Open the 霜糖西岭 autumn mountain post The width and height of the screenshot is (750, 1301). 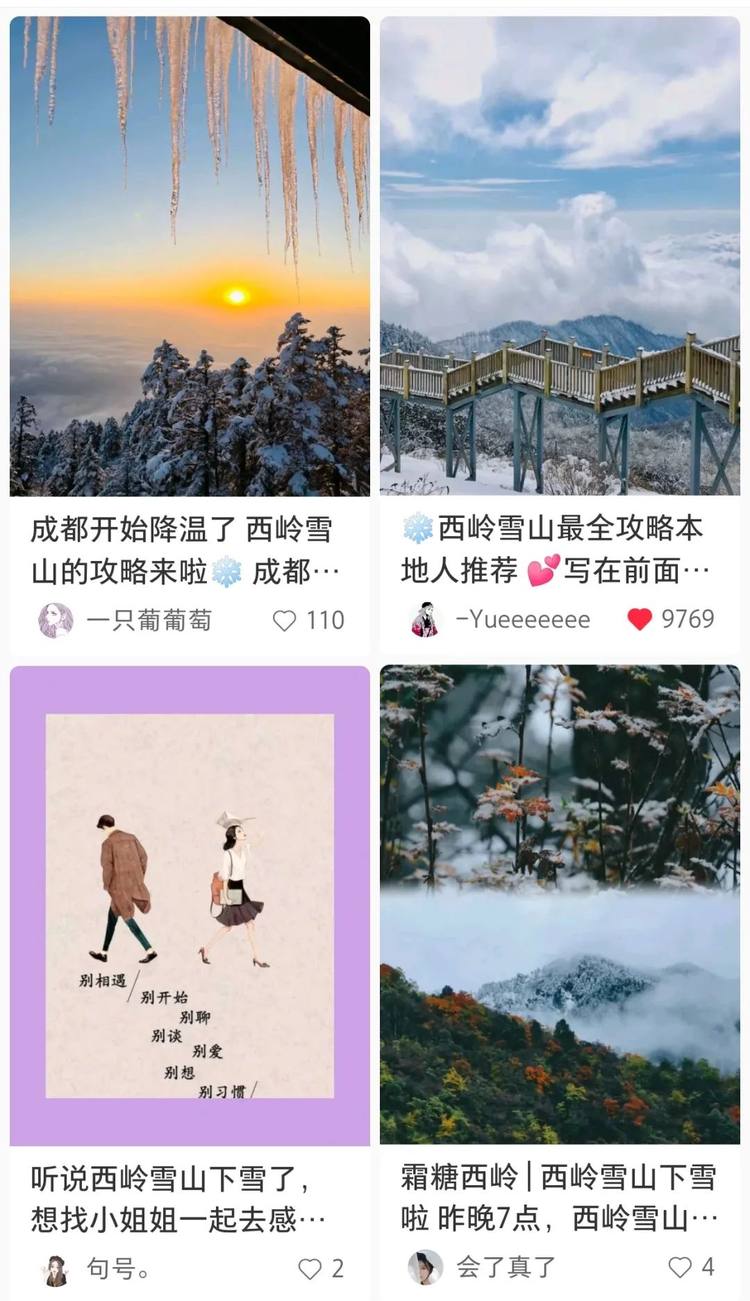pyautogui.click(x=560, y=905)
